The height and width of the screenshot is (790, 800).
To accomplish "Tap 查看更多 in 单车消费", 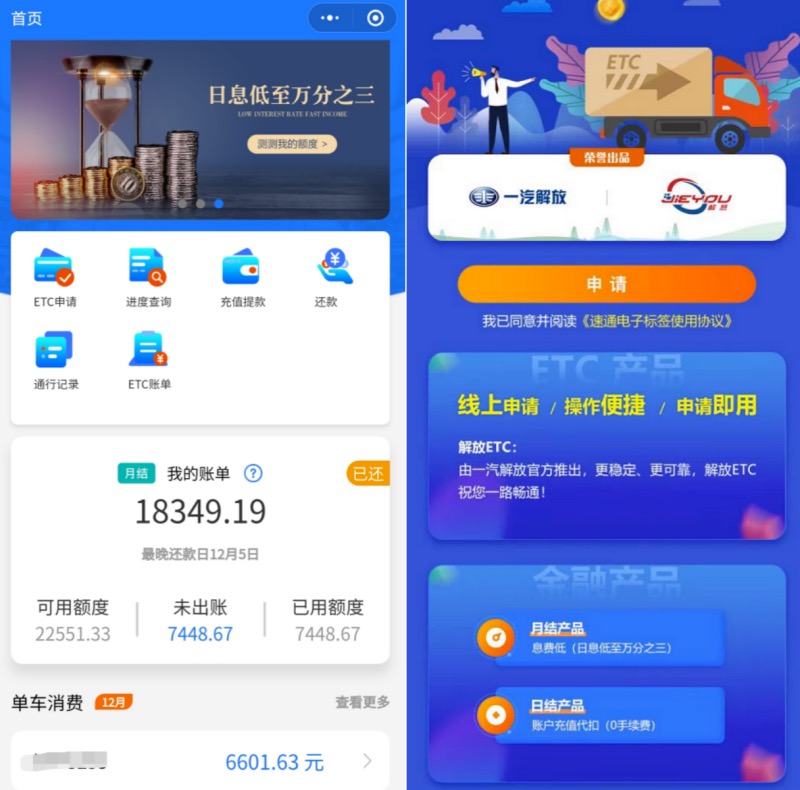I will tap(362, 703).
